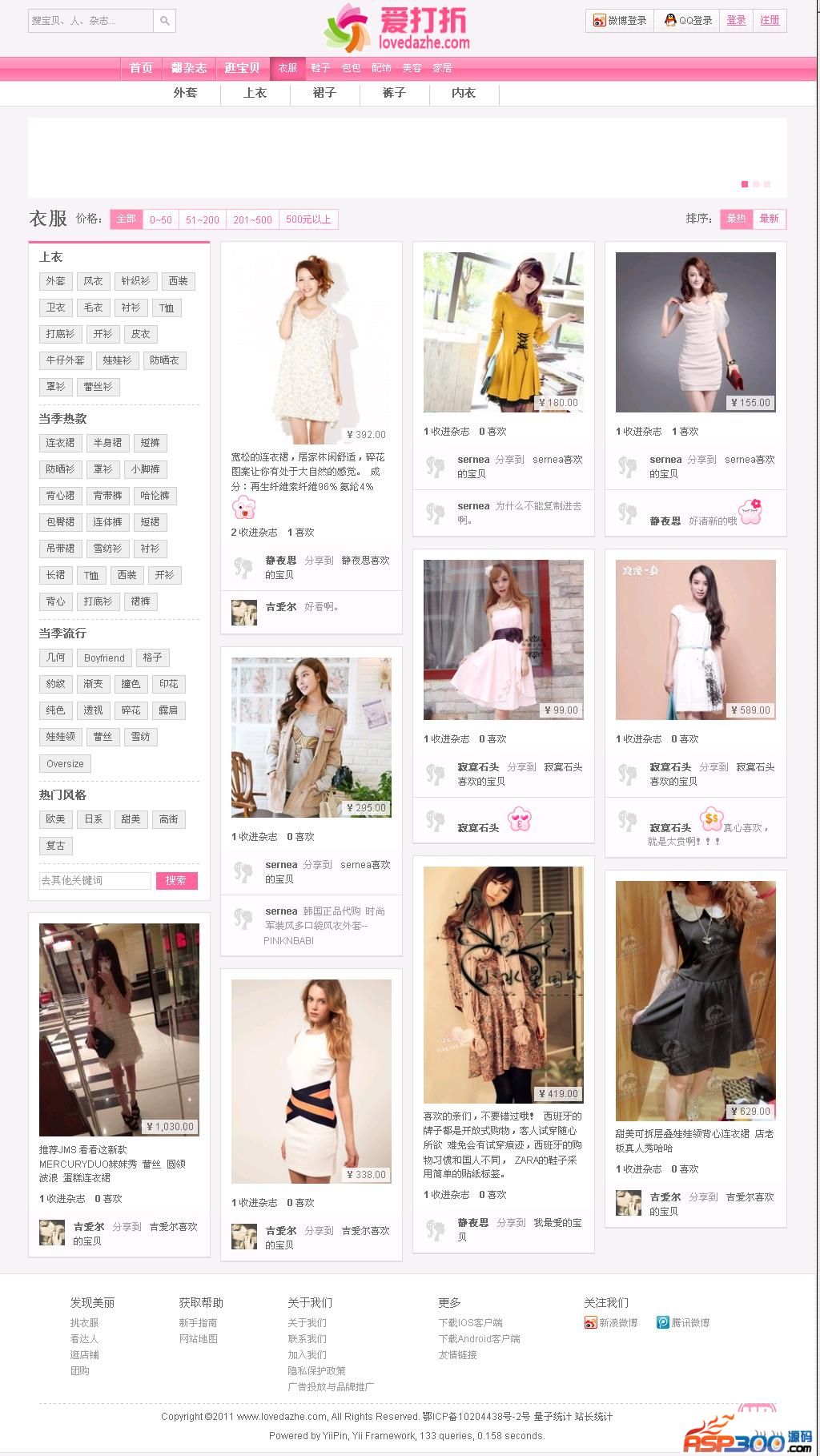Pick the Boyfriend style tag
This screenshot has width=820, height=1456.
[104, 658]
